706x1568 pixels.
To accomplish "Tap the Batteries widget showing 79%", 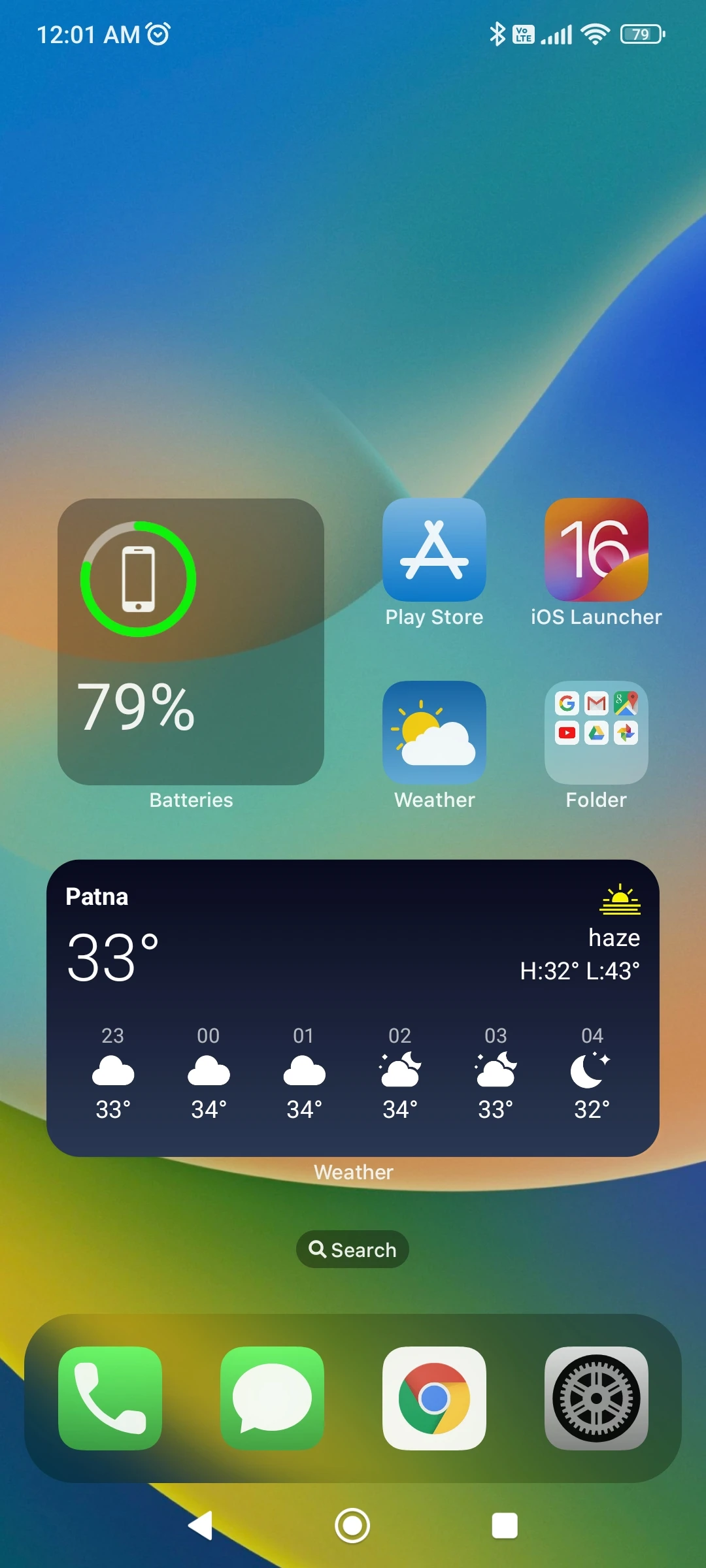I will 191,642.
